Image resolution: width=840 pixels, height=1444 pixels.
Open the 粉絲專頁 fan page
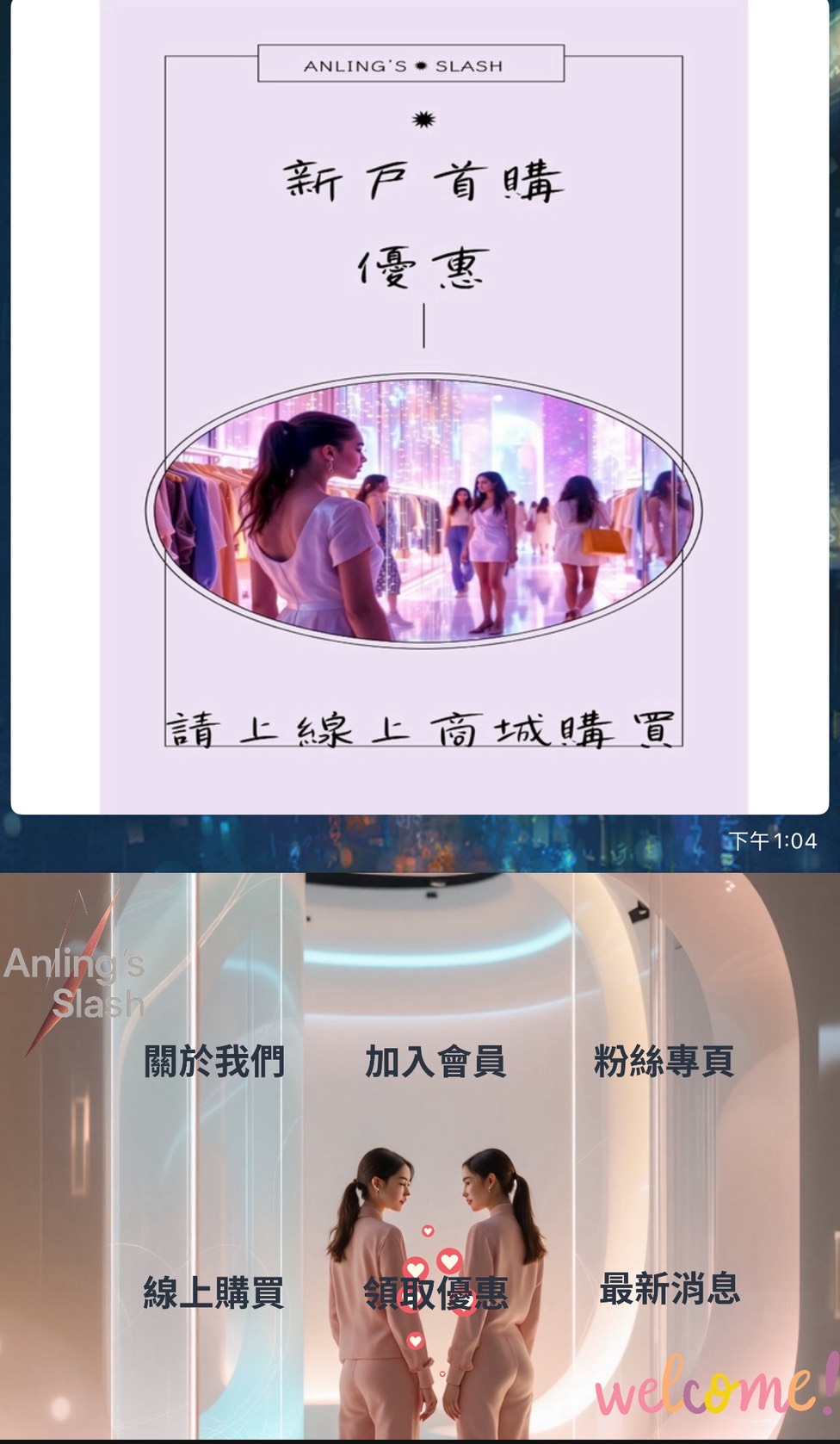pos(663,1061)
